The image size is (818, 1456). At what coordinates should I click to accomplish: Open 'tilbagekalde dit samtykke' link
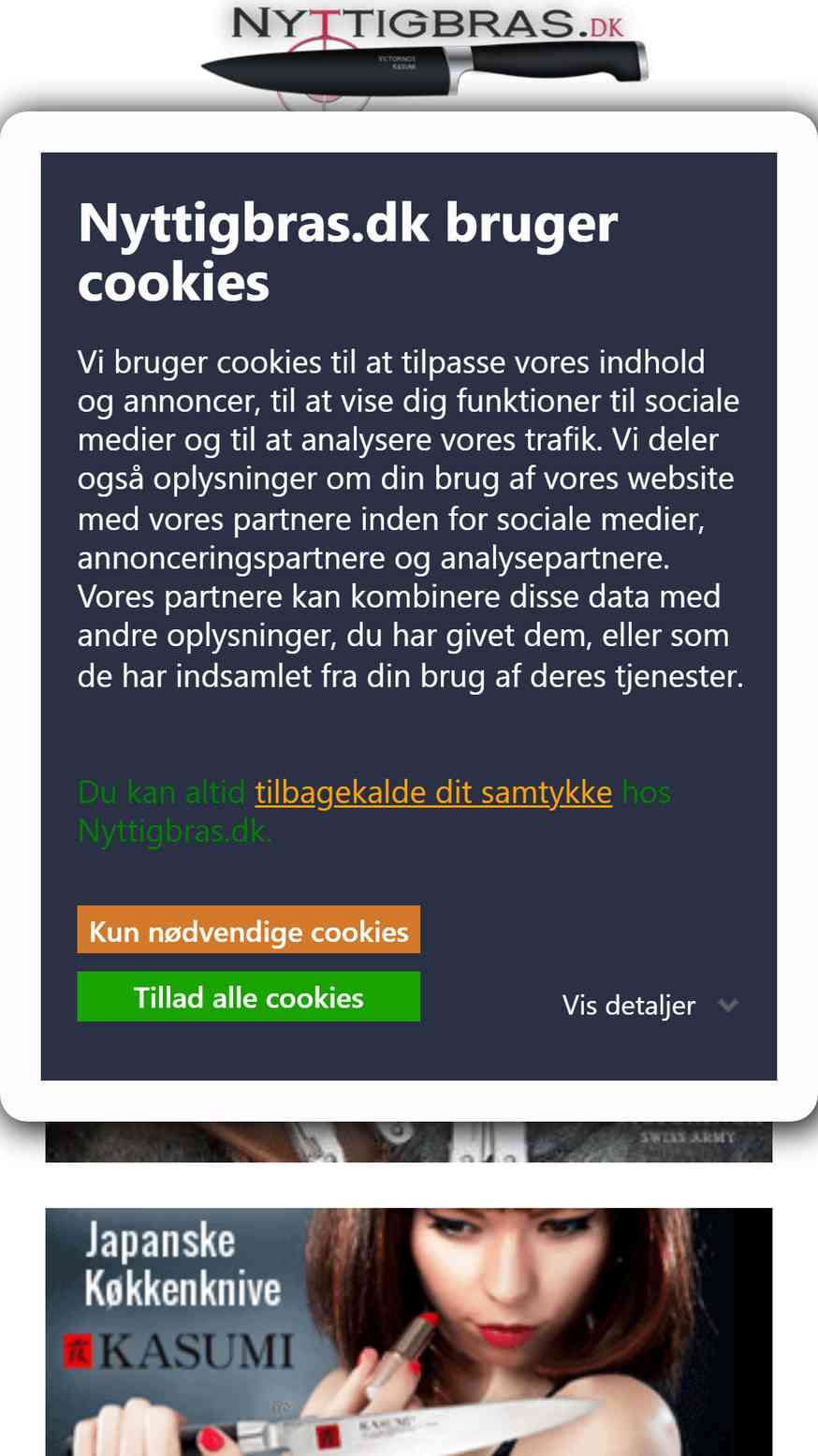pos(433,792)
